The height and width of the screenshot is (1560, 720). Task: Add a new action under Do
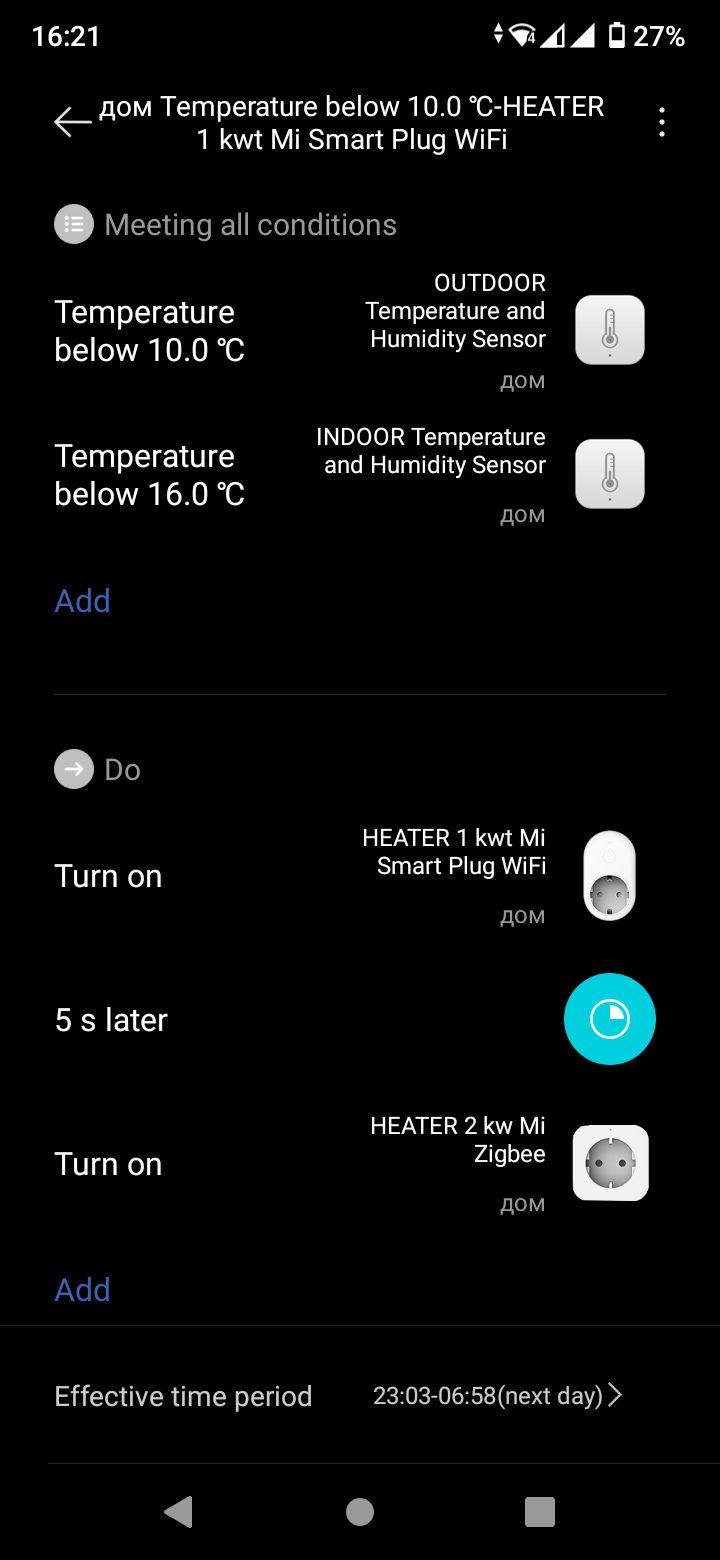coord(82,1290)
